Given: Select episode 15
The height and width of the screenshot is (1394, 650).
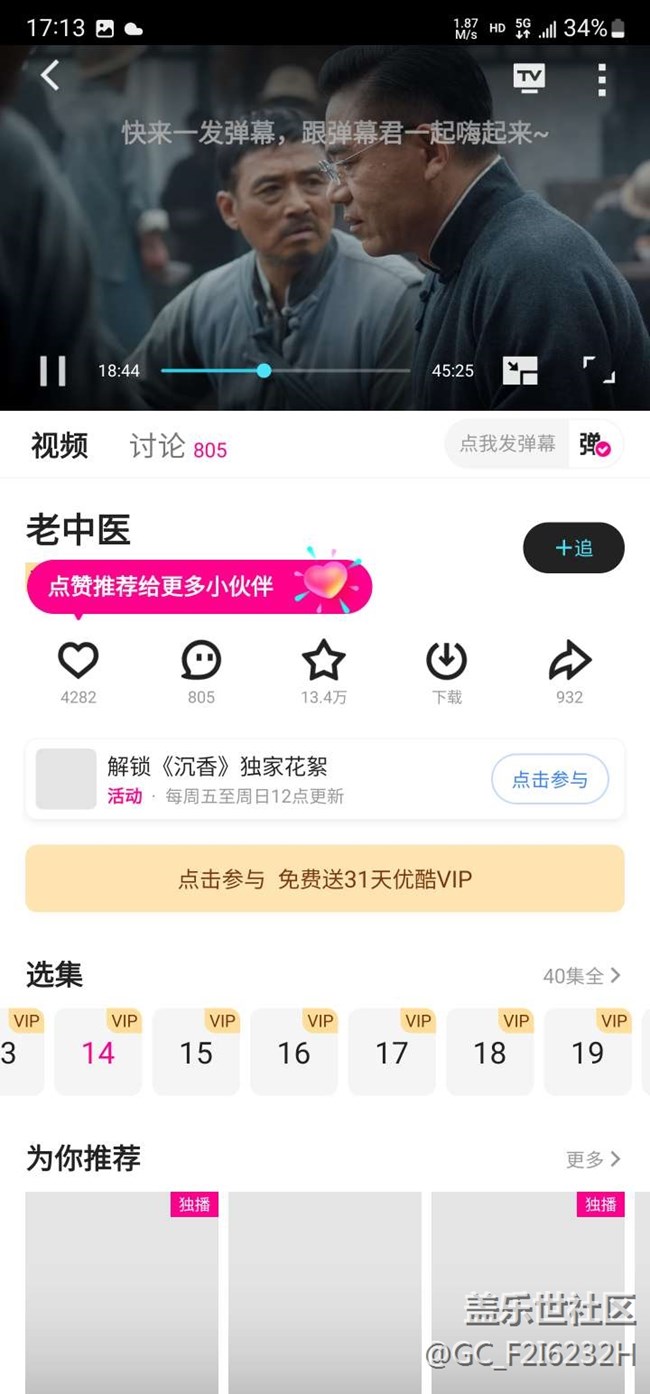Looking at the screenshot, I should pyautogui.click(x=196, y=1053).
